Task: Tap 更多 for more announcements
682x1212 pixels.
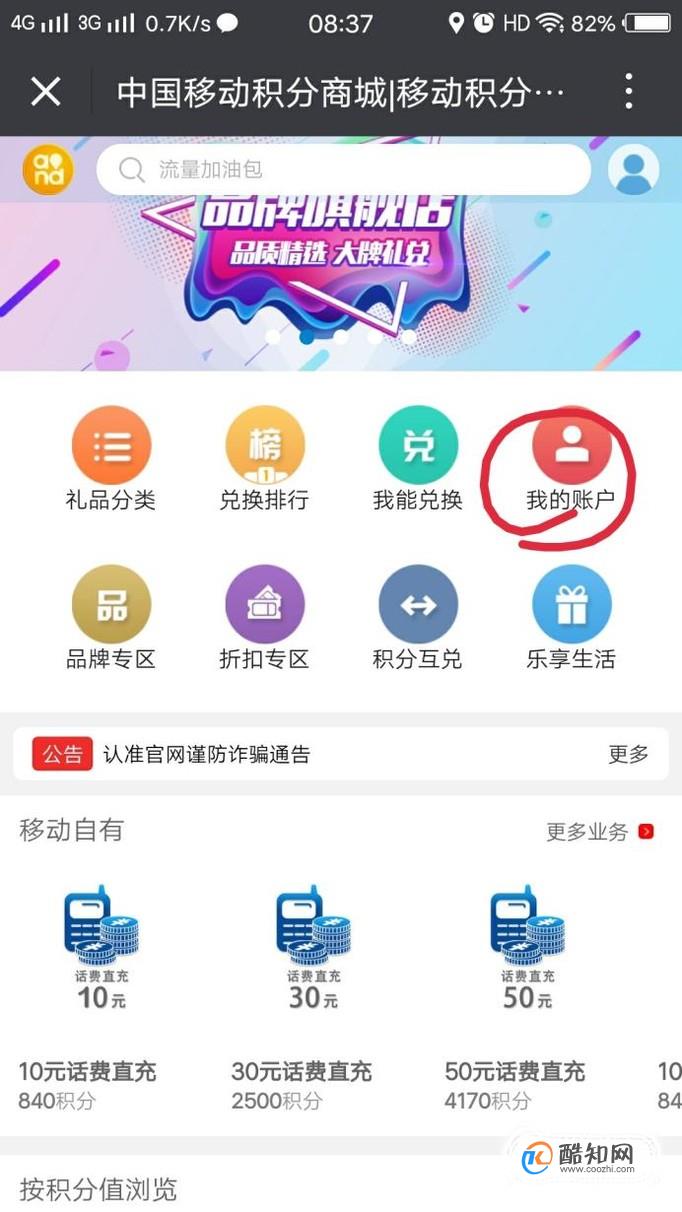Action: pyautogui.click(x=628, y=754)
